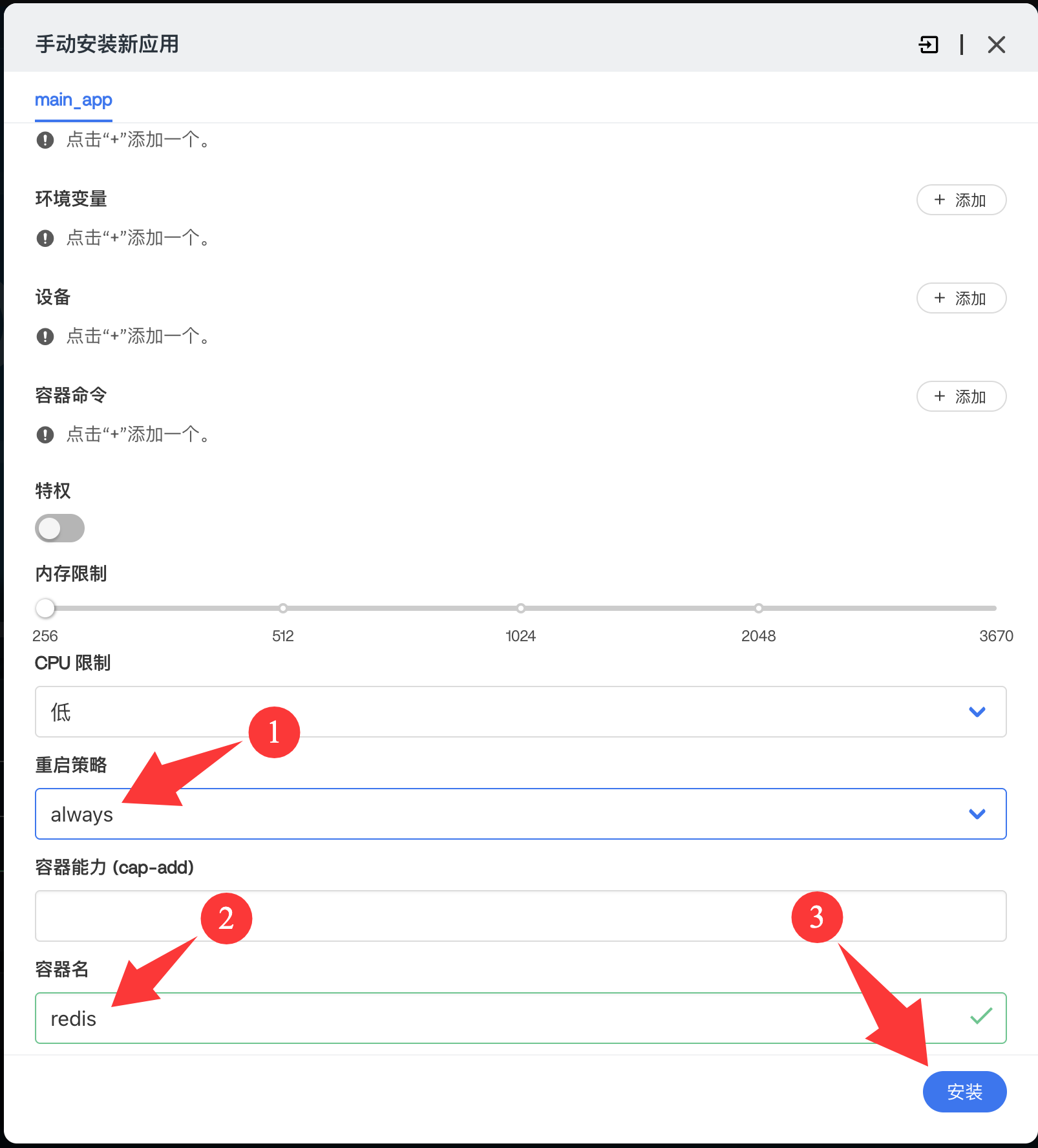Expand the 重启策略 dropdown showing always
Viewport: 1038px width, 1148px height.
pyautogui.click(x=520, y=814)
